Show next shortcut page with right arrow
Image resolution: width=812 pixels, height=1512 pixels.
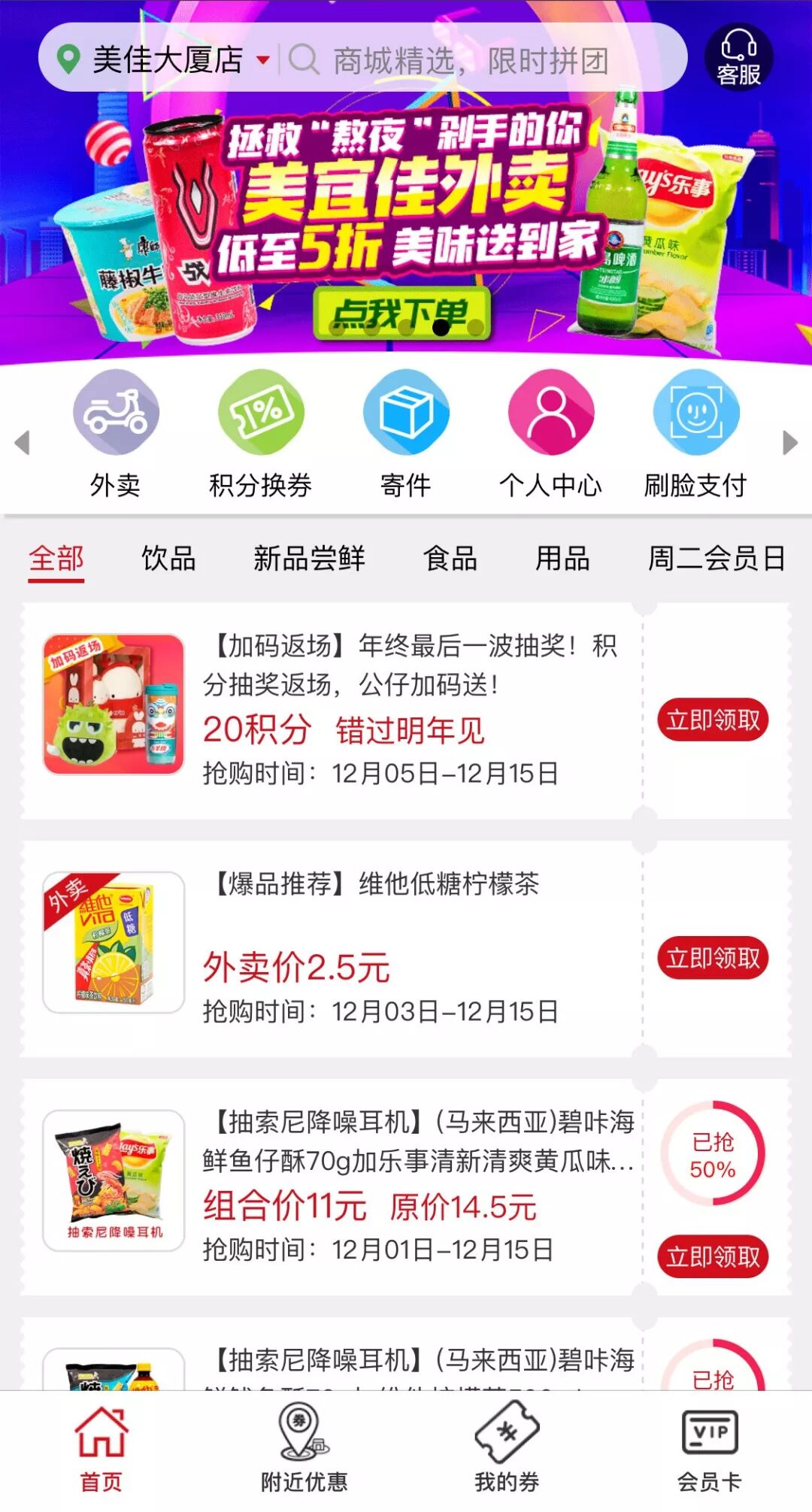789,442
